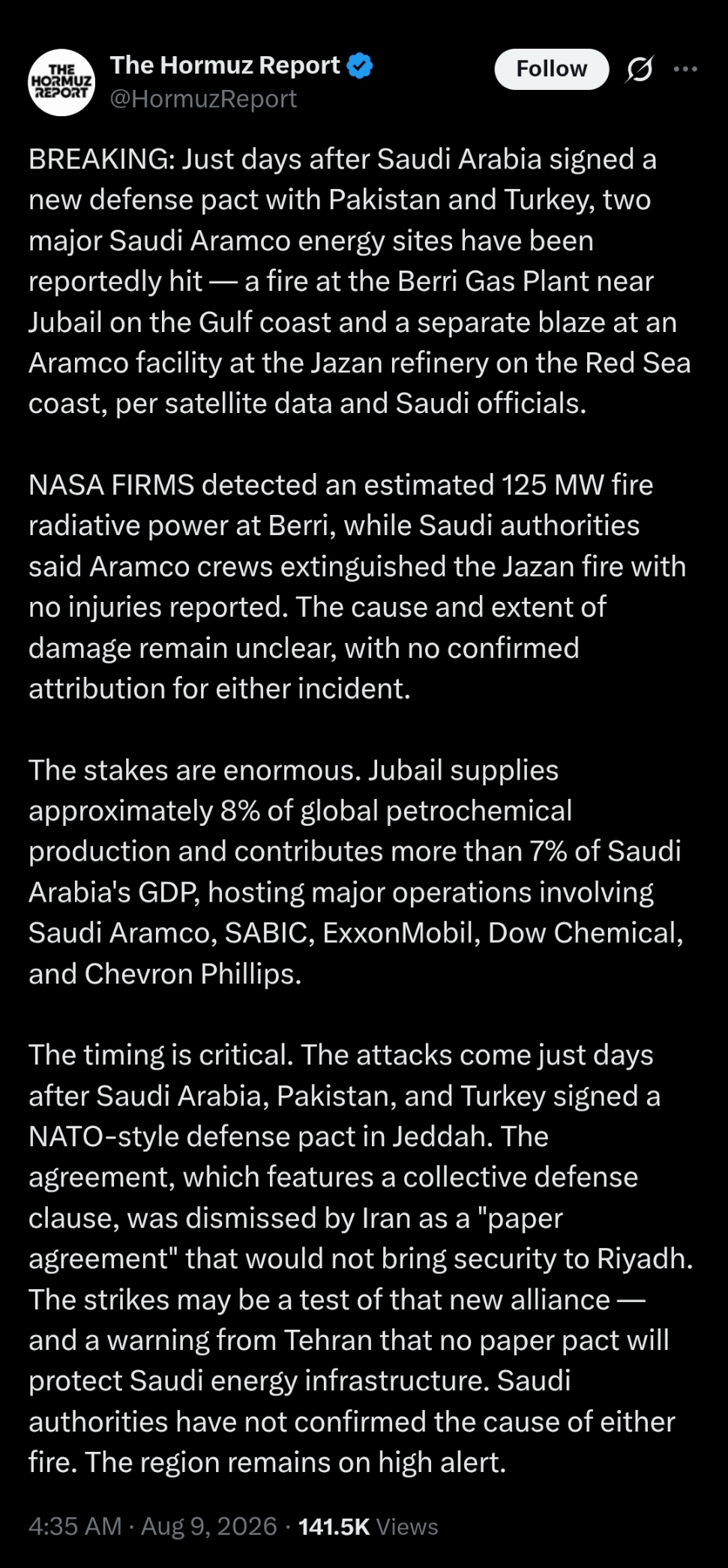The width and height of the screenshot is (728, 1568).
Task: Tap the Grok icon beside Follow
Action: [x=640, y=69]
